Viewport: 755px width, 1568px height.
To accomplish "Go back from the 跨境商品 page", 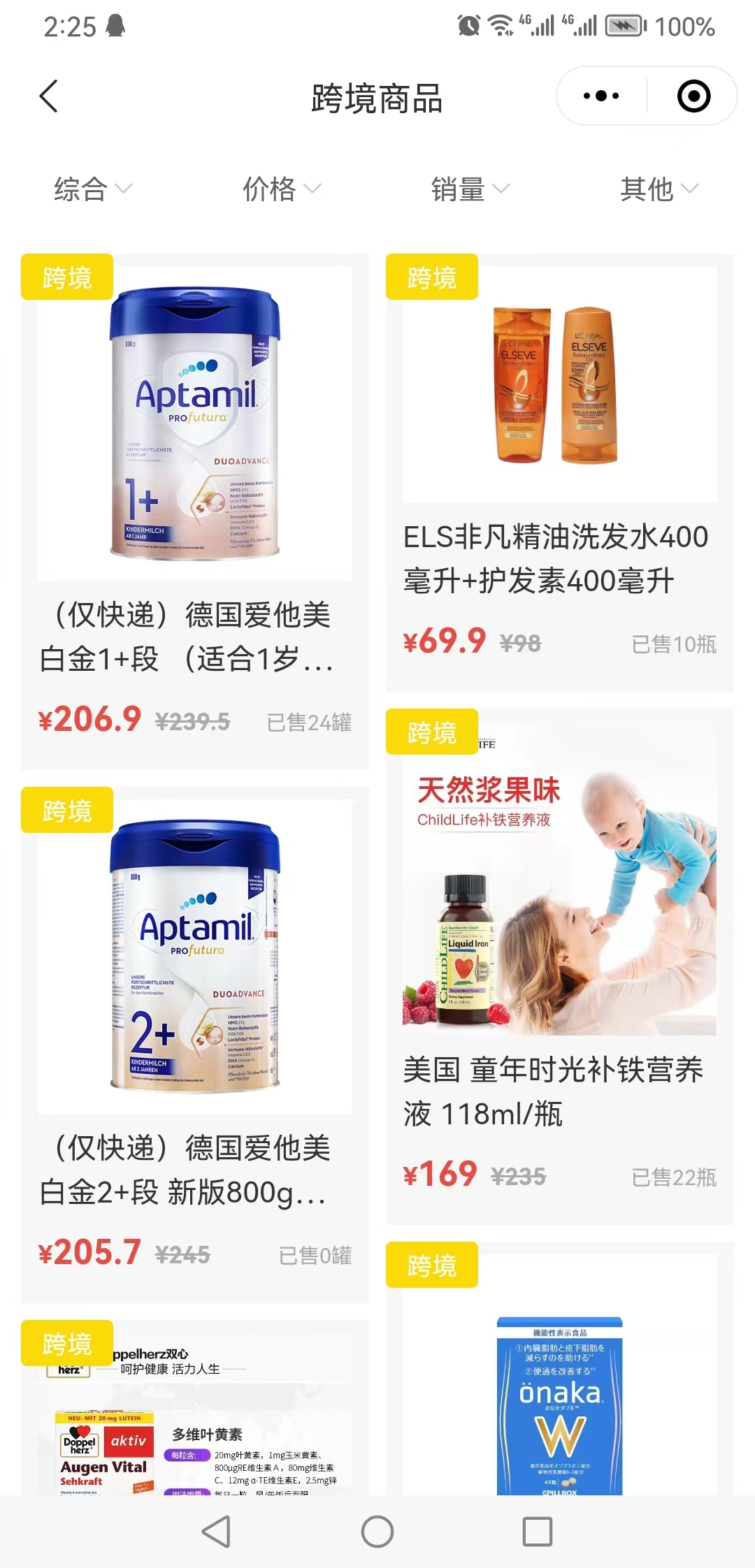I will (x=48, y=96).
